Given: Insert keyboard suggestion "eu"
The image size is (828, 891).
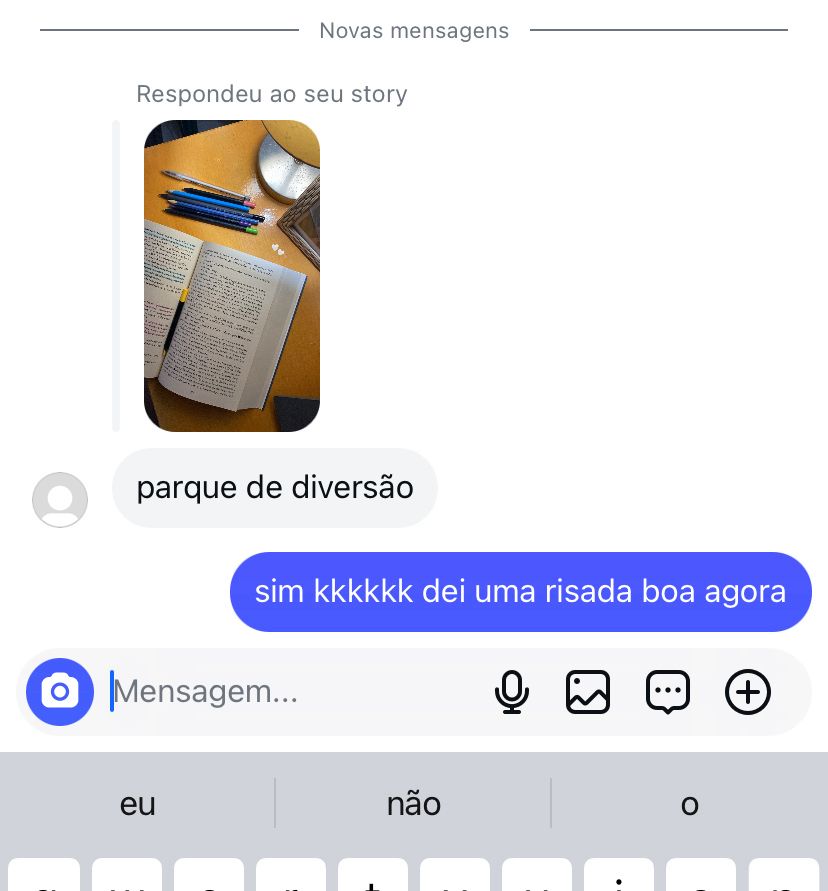Looking at the screenshot, I should point(138,803).
